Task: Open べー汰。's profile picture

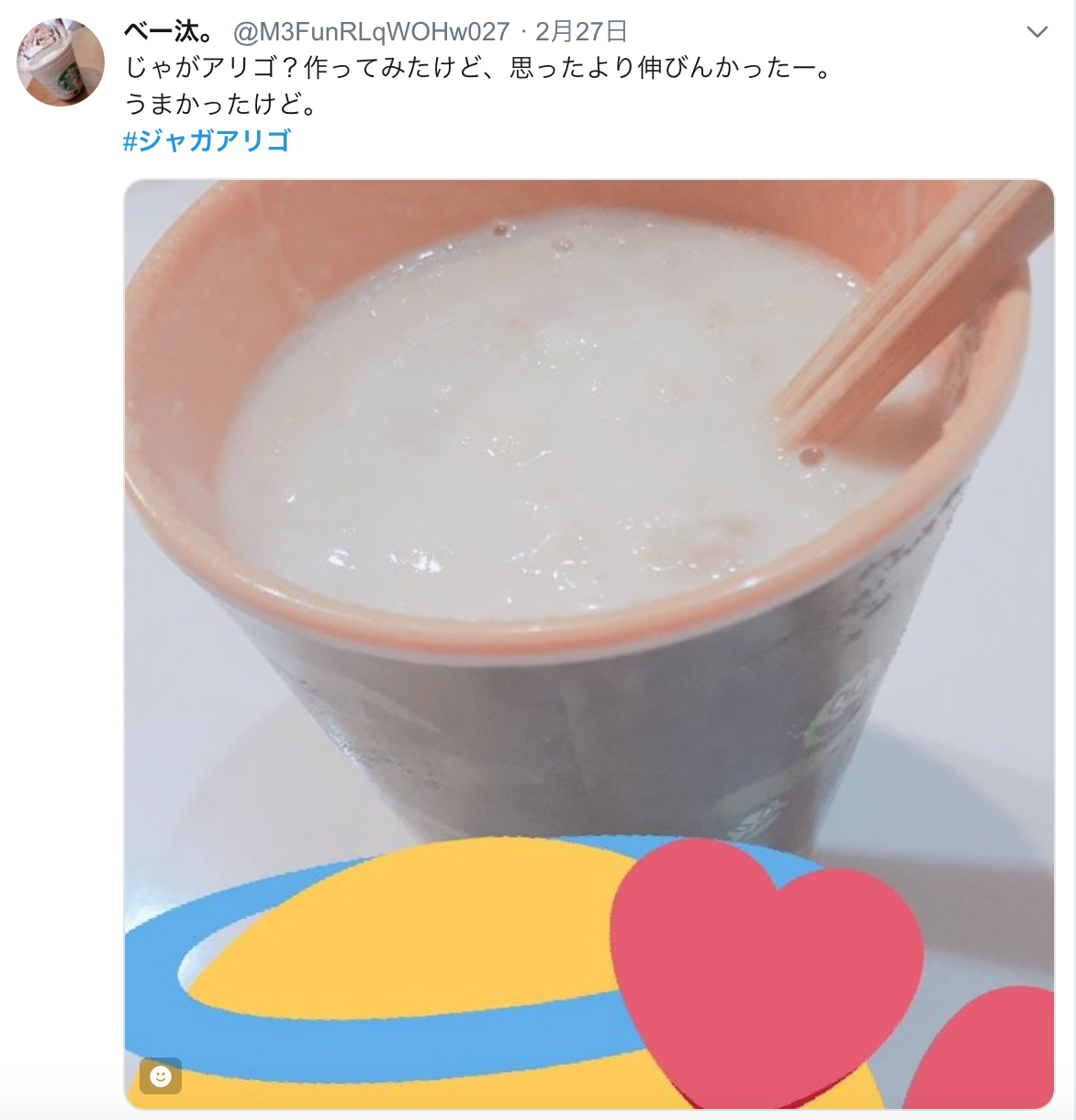Action: point(61,62)
